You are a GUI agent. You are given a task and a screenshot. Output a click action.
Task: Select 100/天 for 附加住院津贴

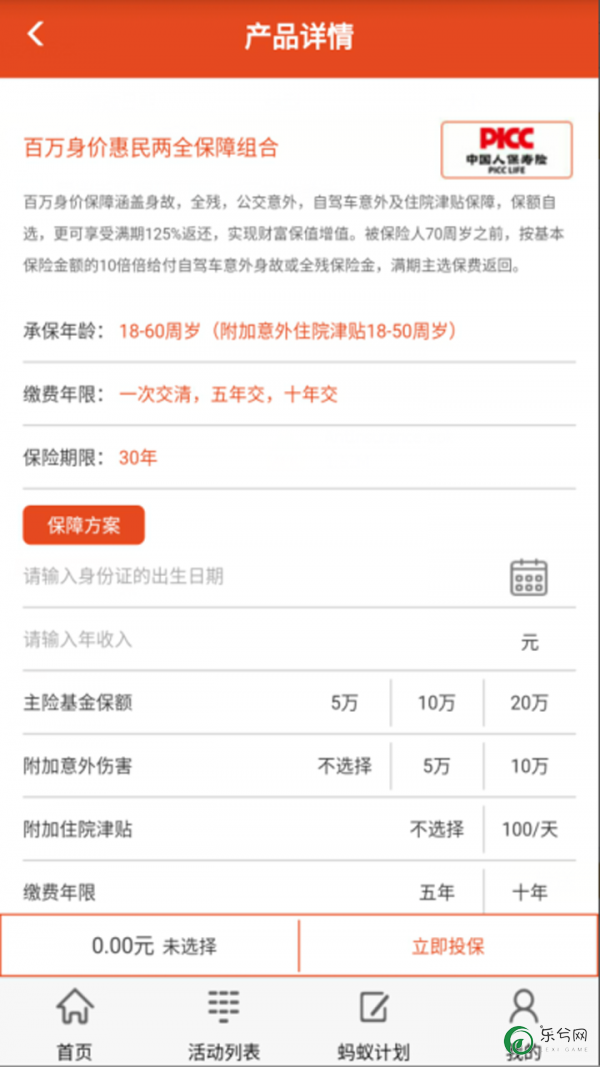(x=529, y=830)
